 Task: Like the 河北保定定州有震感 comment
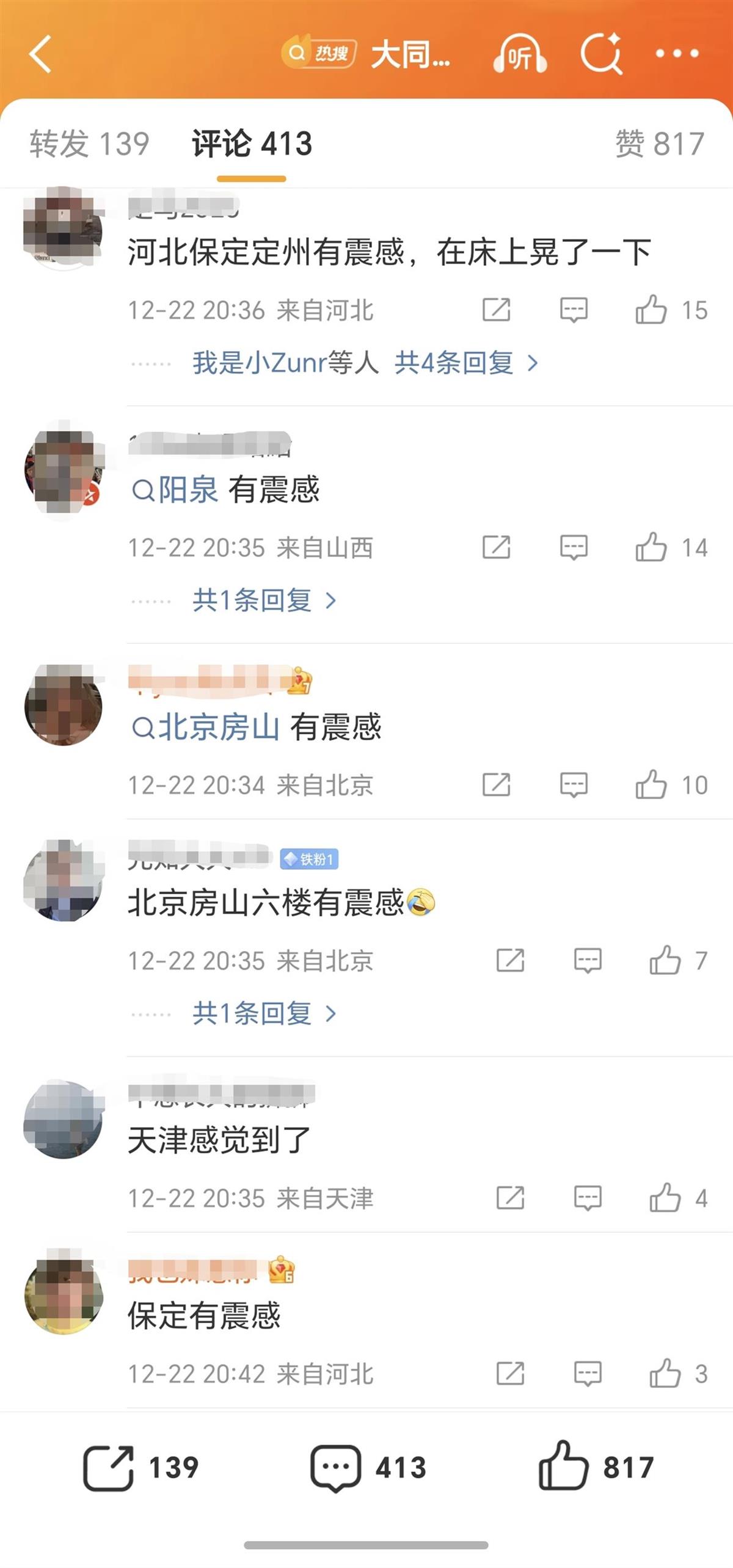pyautogui.click(x=652, y=310)
